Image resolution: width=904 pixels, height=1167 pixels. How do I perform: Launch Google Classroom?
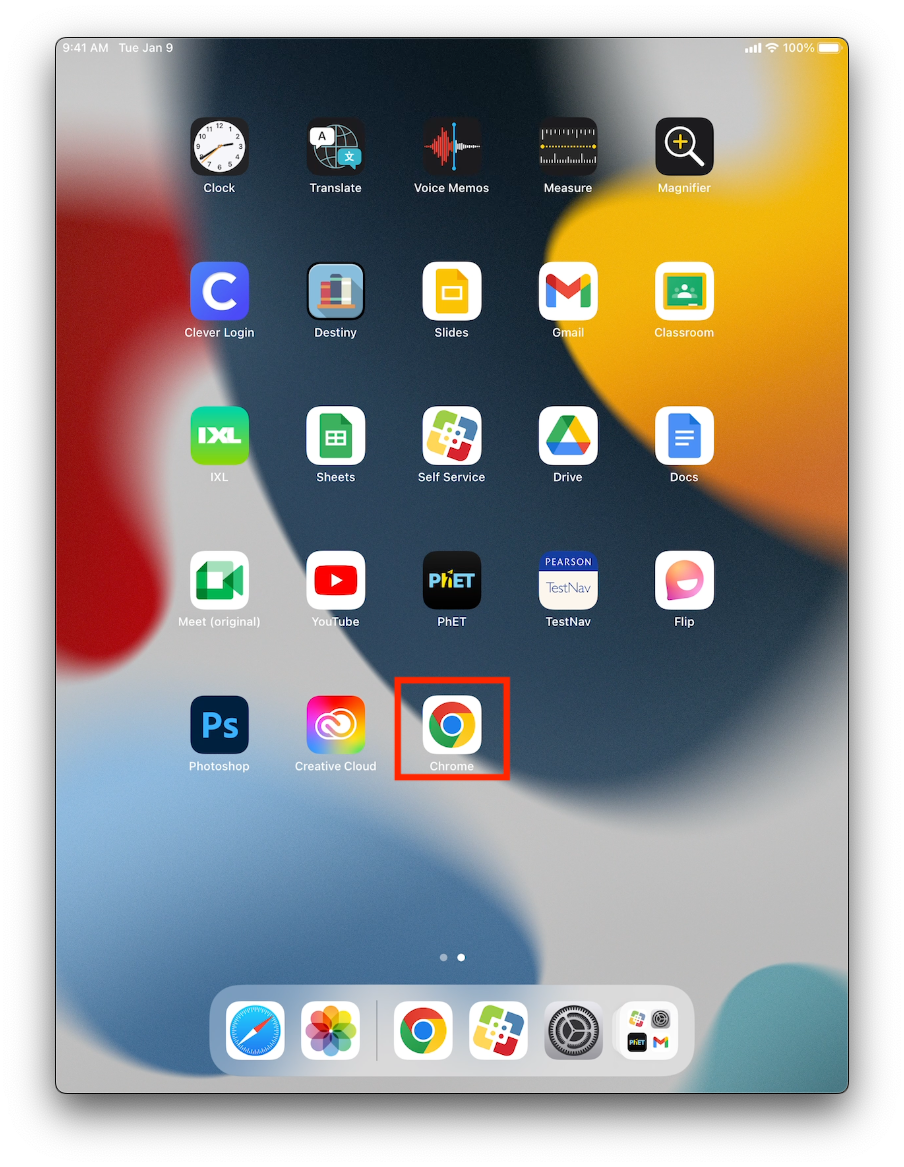click(684, 292)
